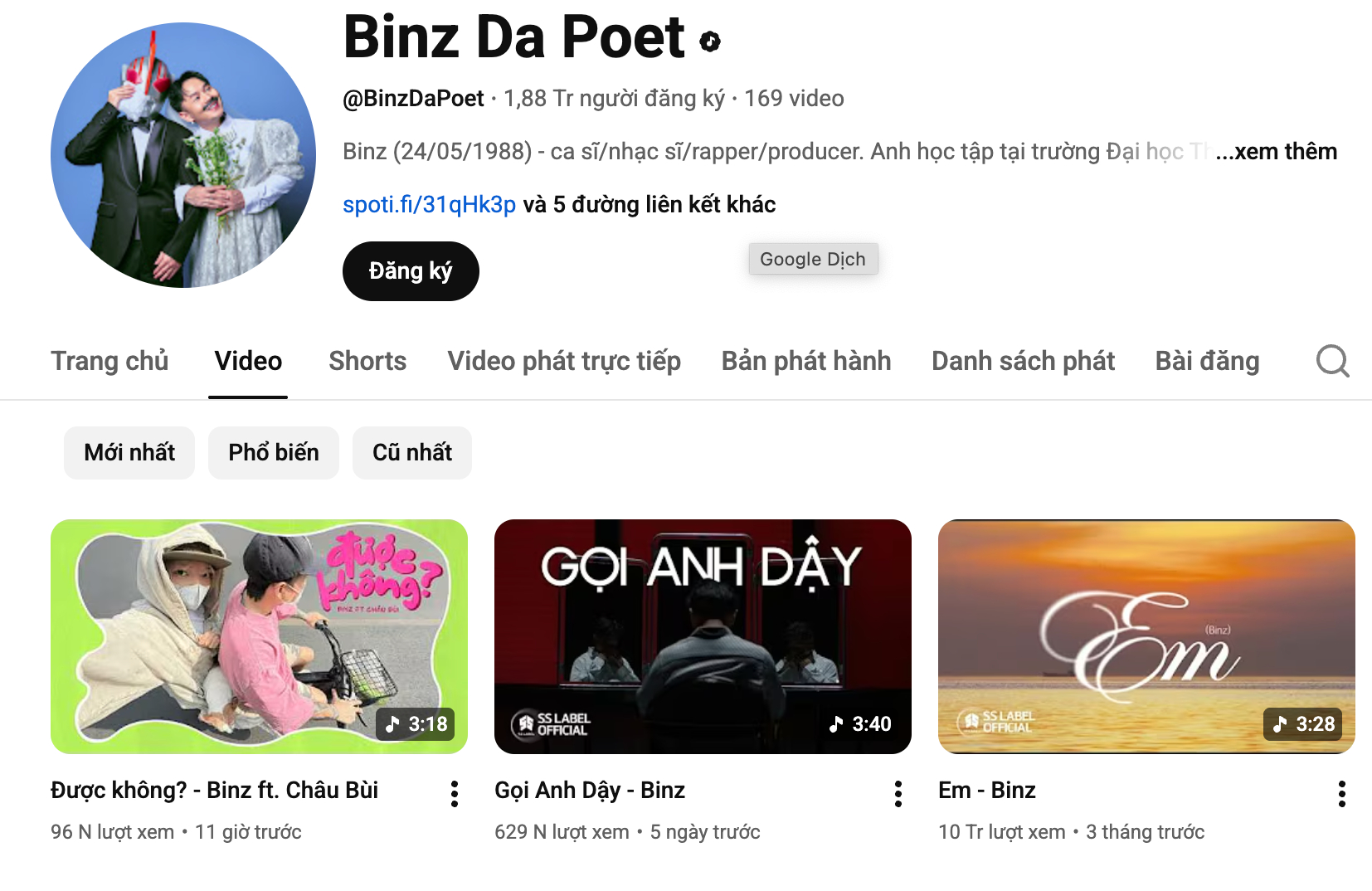Sort videos by Phổ biến

[274, 453]
